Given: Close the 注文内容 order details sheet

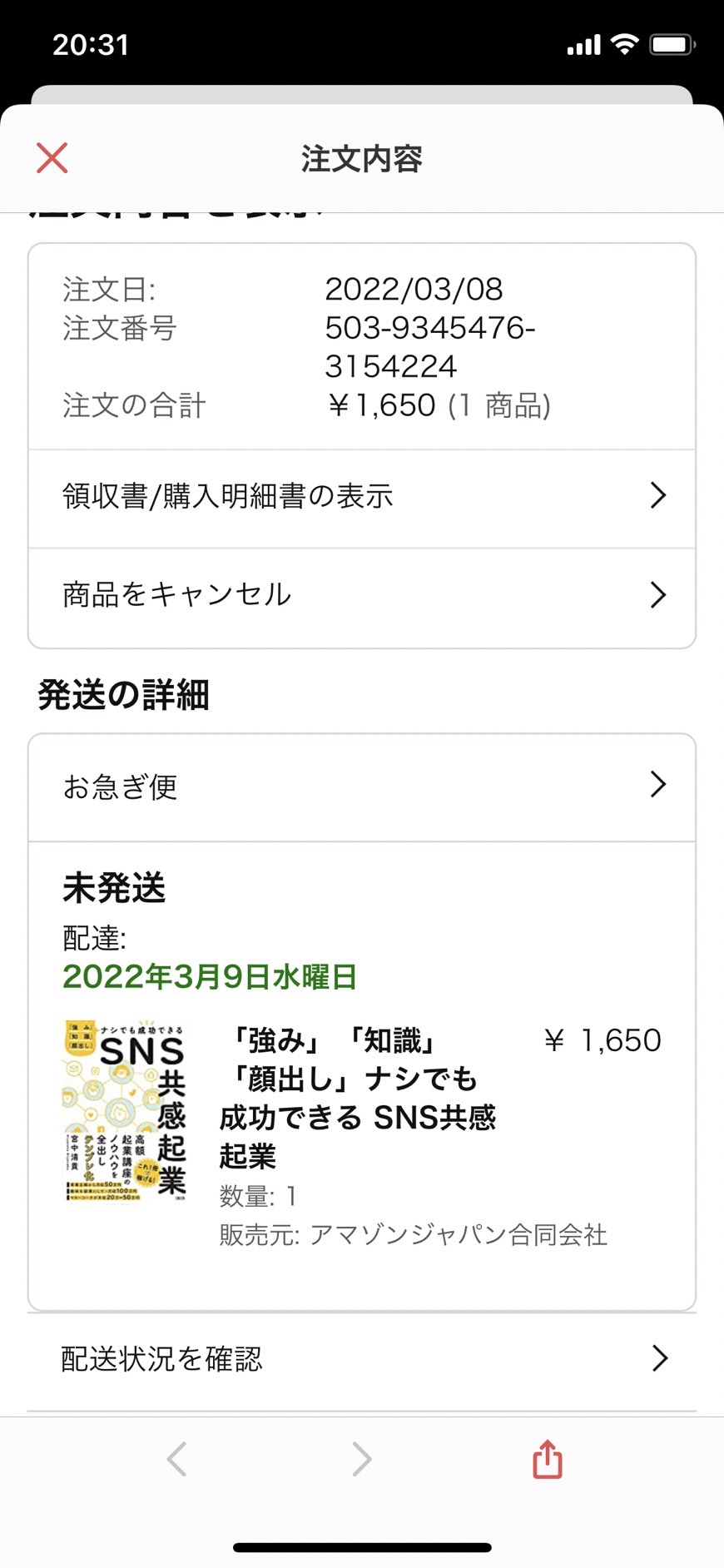Looking at the screenshot, I should point(52,157).
